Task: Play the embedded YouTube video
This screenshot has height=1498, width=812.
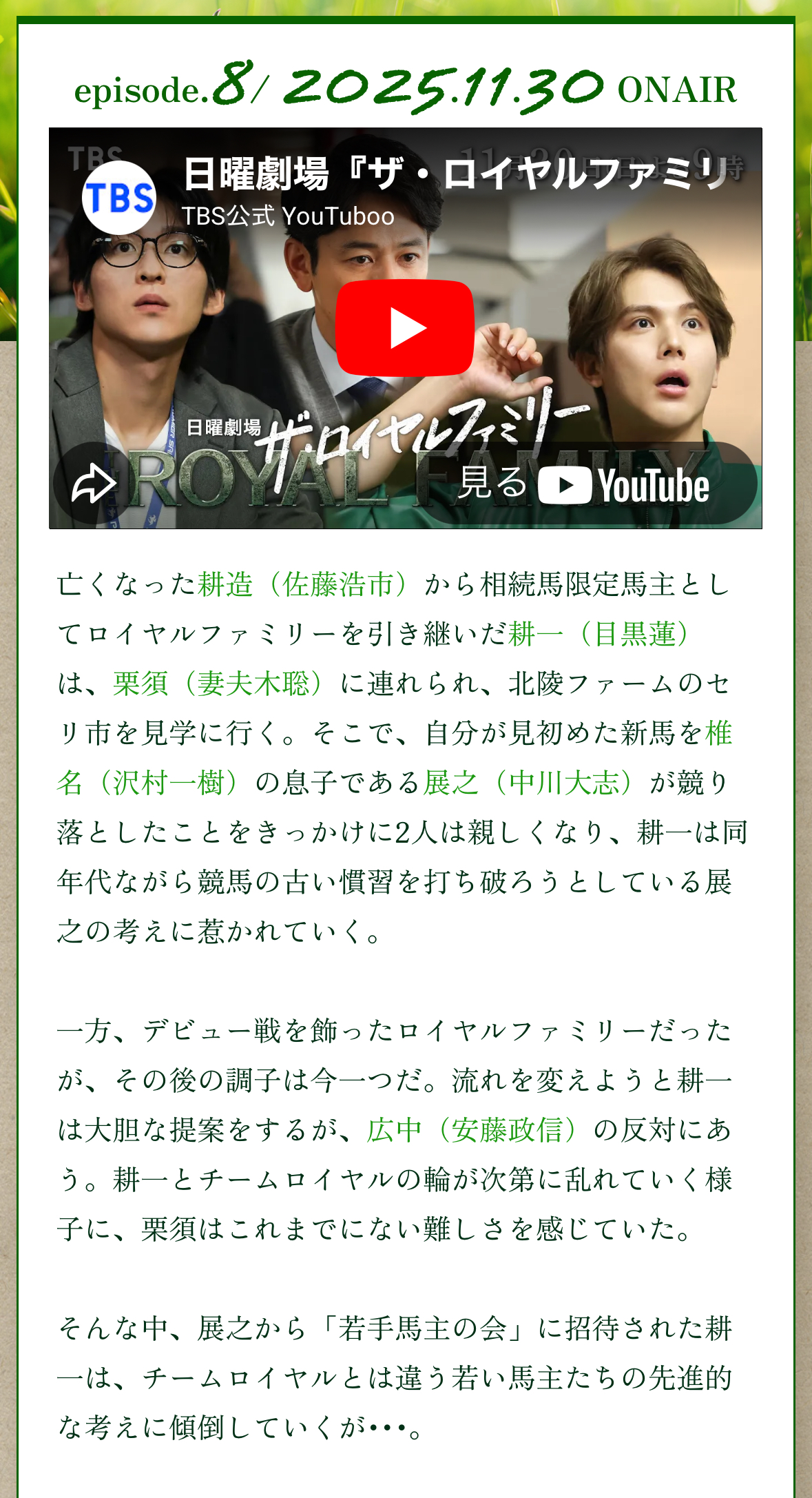Action: pos(405,328)
